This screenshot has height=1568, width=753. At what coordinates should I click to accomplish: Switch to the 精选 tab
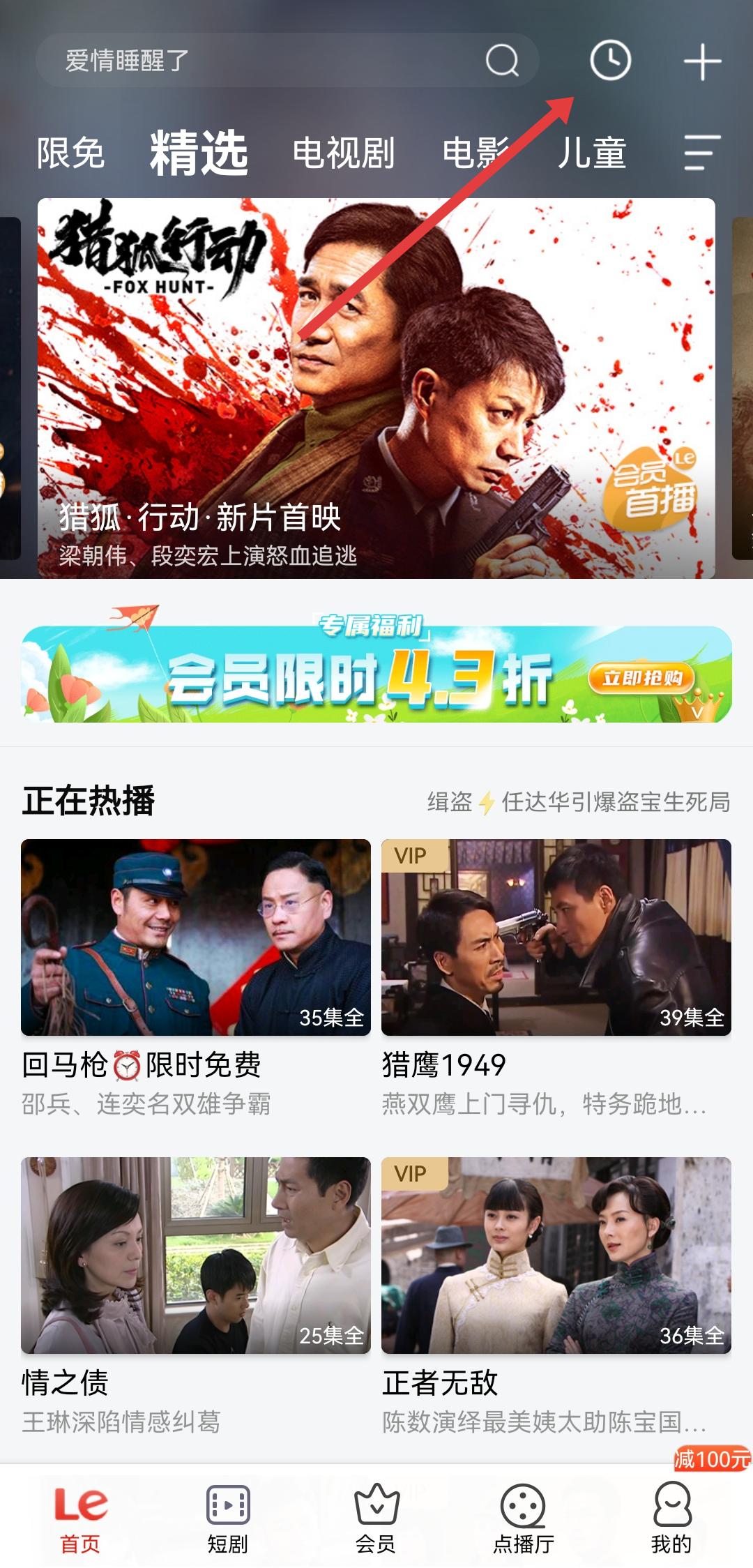pos(199,153)
